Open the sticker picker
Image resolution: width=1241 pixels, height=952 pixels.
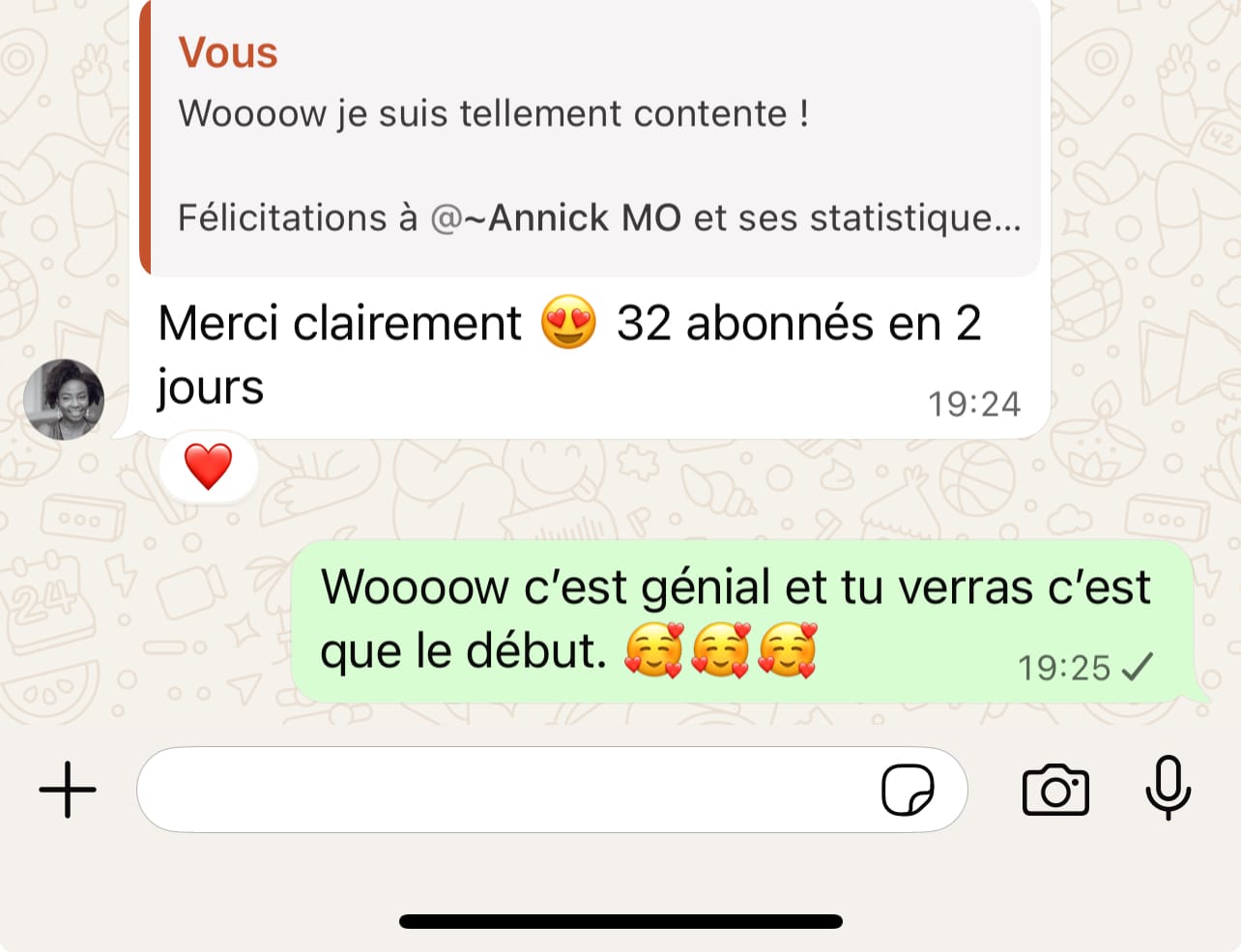(908, 790)
